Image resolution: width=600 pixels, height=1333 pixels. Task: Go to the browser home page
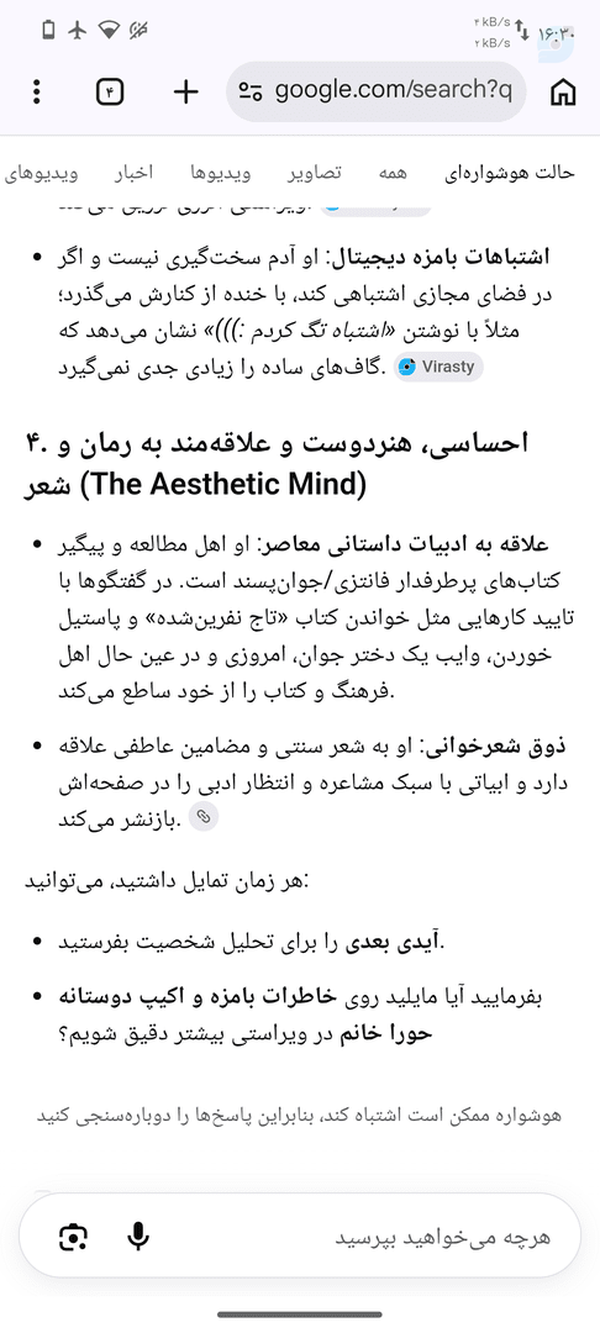click(x=564, y=92)
